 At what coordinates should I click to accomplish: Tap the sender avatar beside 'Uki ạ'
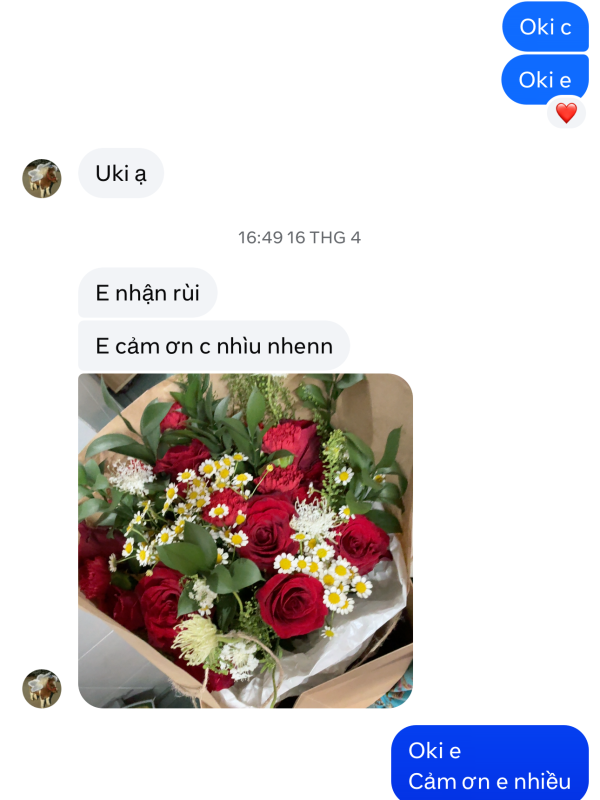pos(42,178)
